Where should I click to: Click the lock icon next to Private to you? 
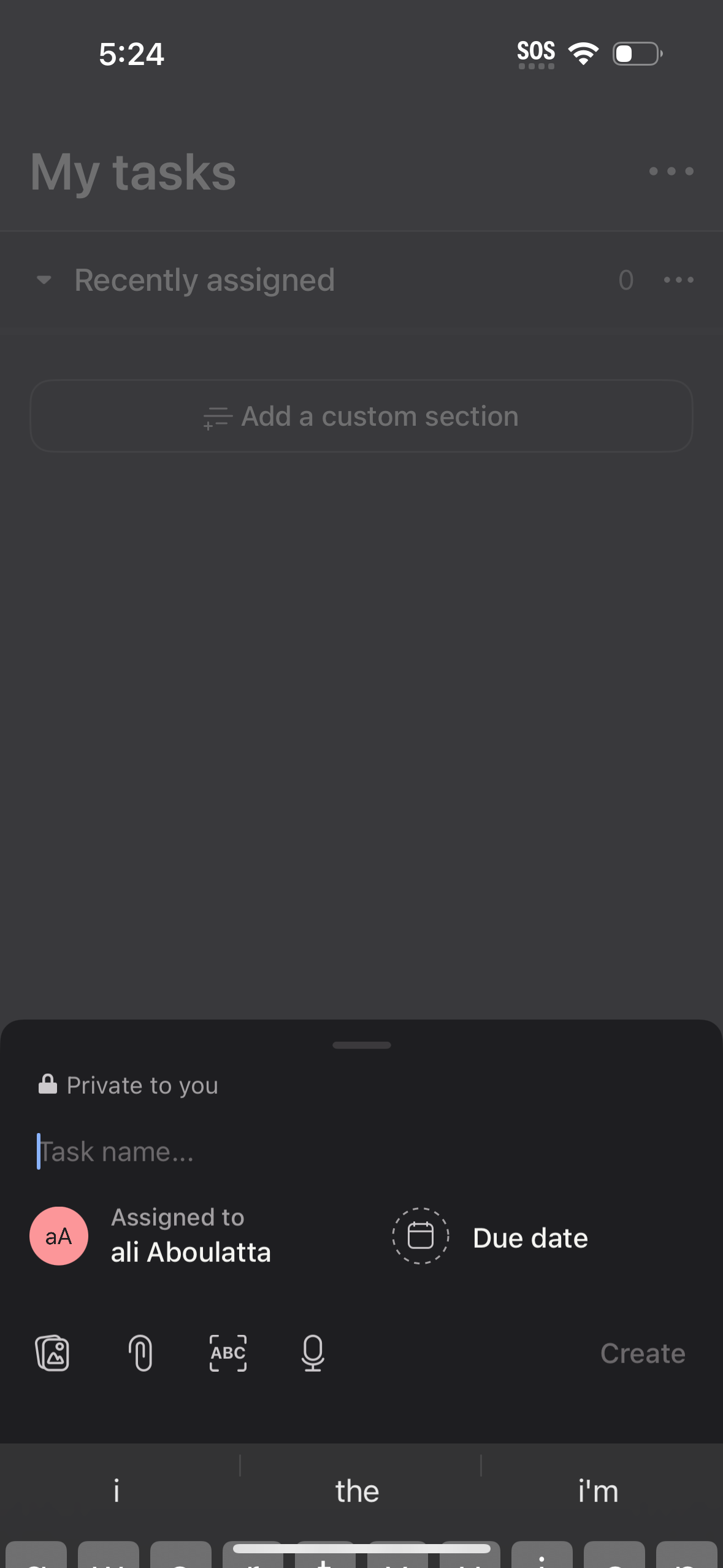click(47, 1084)
